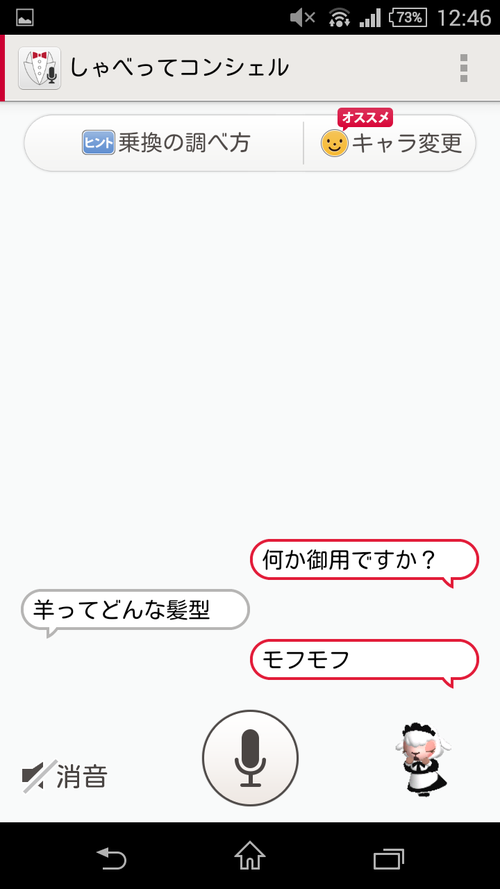Viewport: 500px width, 889px height.
Task: Open the 乗換の調べ方 hint
Action: (x=165, y=143)
